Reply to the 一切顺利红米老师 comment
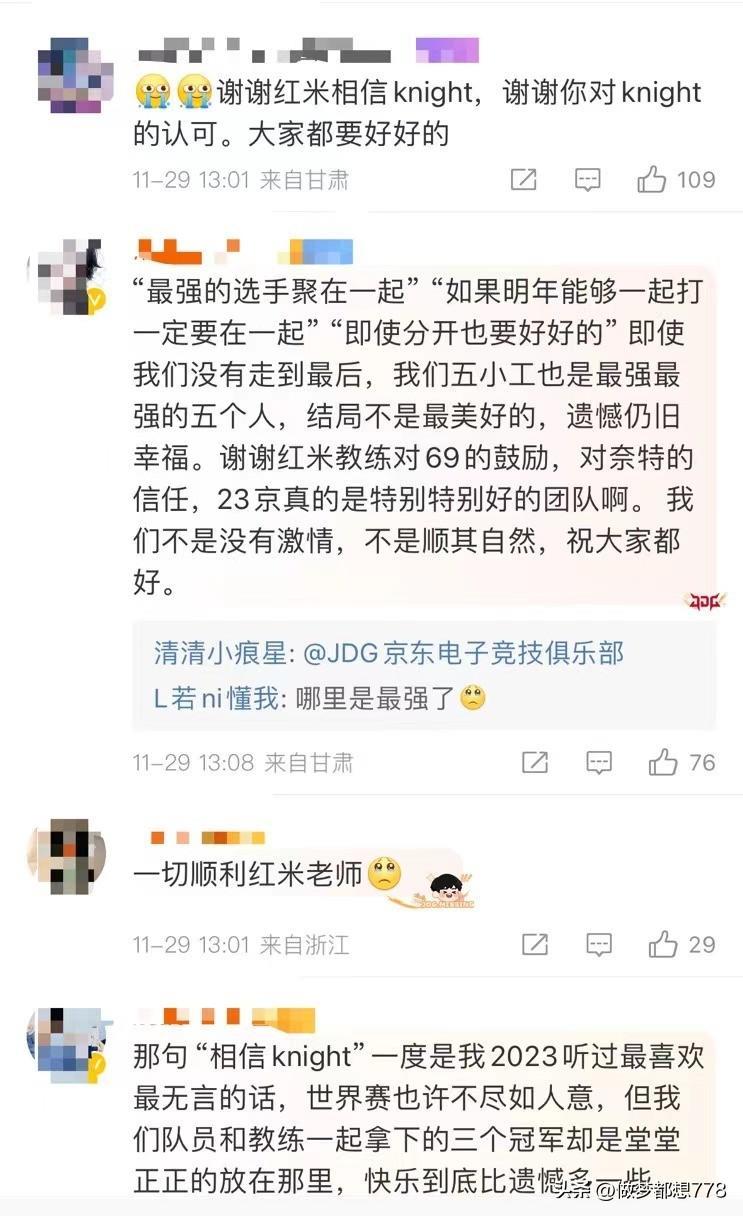The width and height of the screenshot is (743, 1216). click(x=598, y=944)
